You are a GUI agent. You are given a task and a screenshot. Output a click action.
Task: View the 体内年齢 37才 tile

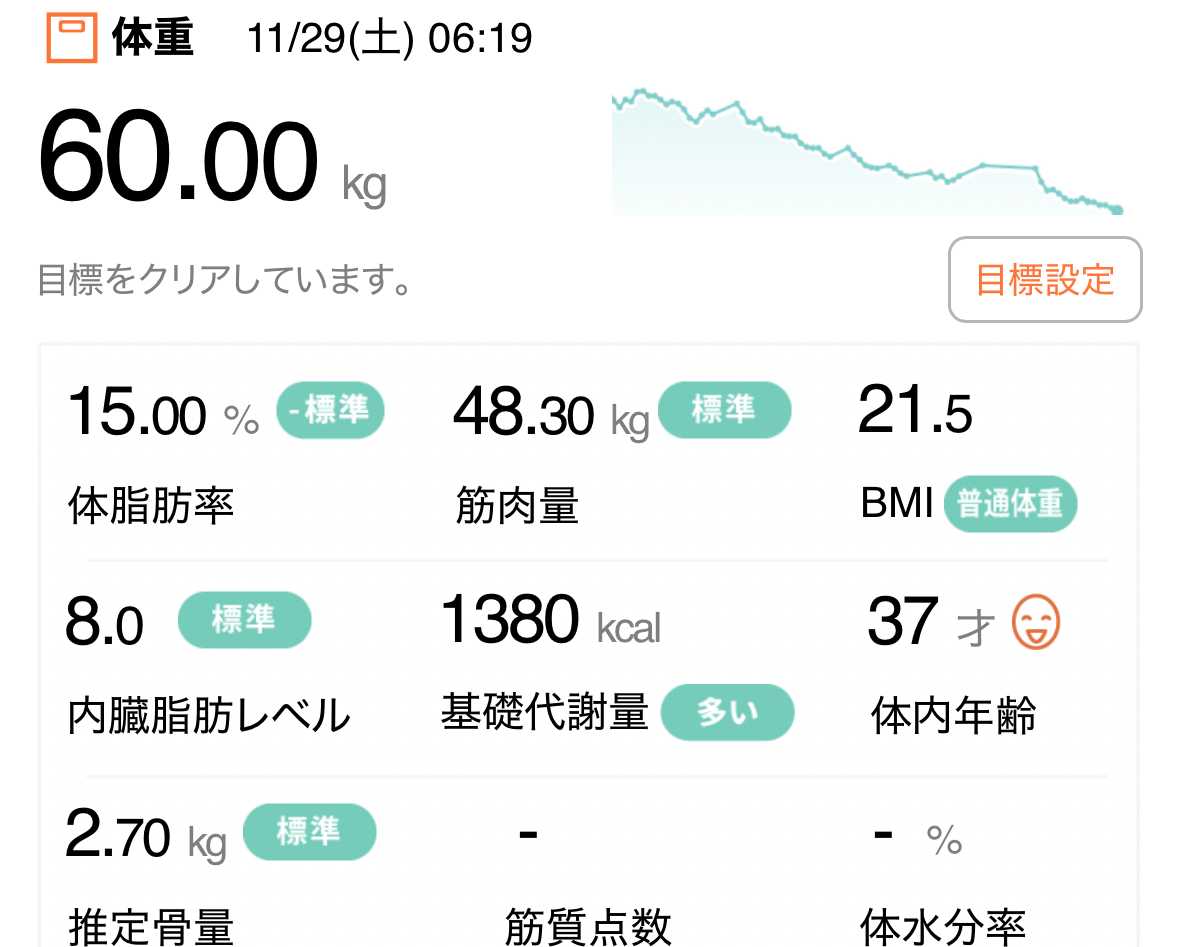[965, 665]
